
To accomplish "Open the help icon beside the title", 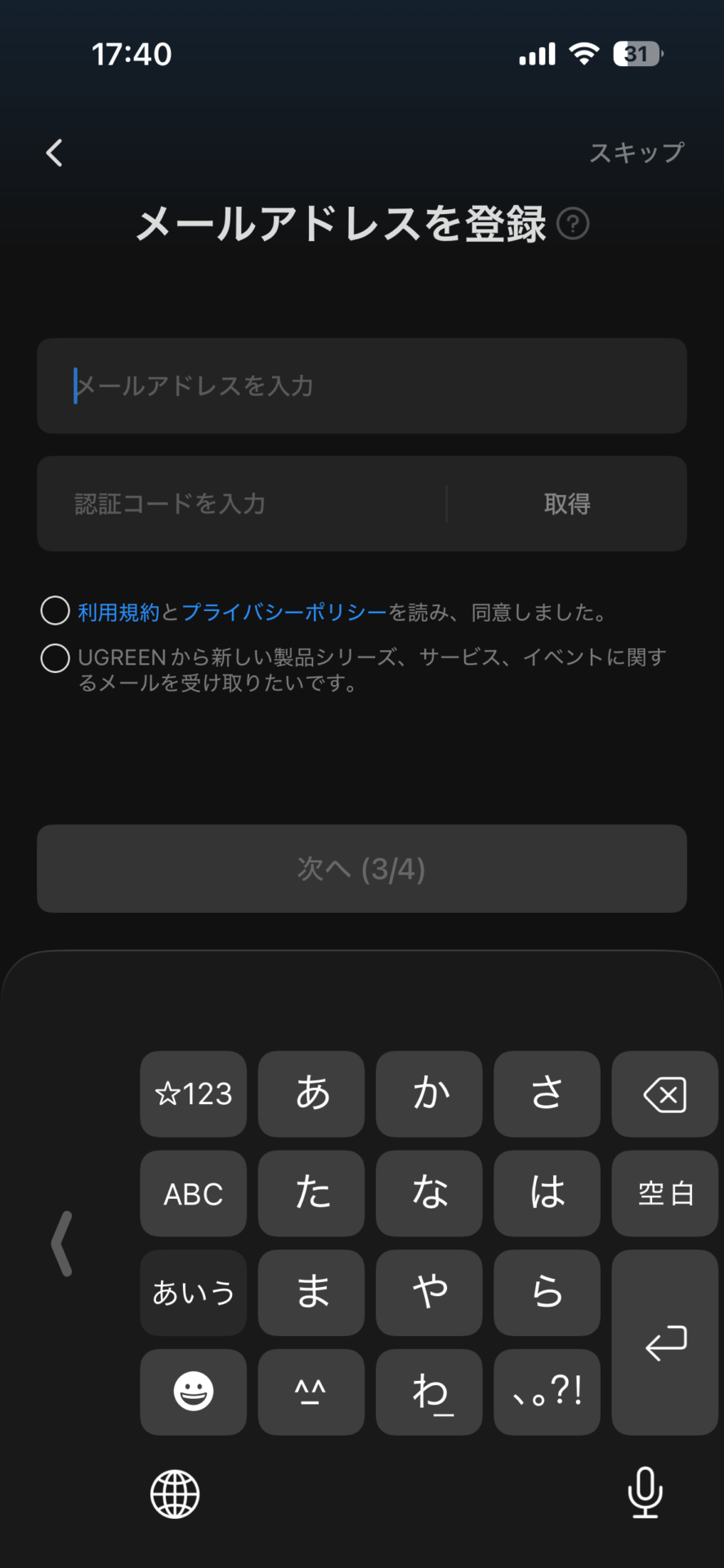I will click(573, 224).
